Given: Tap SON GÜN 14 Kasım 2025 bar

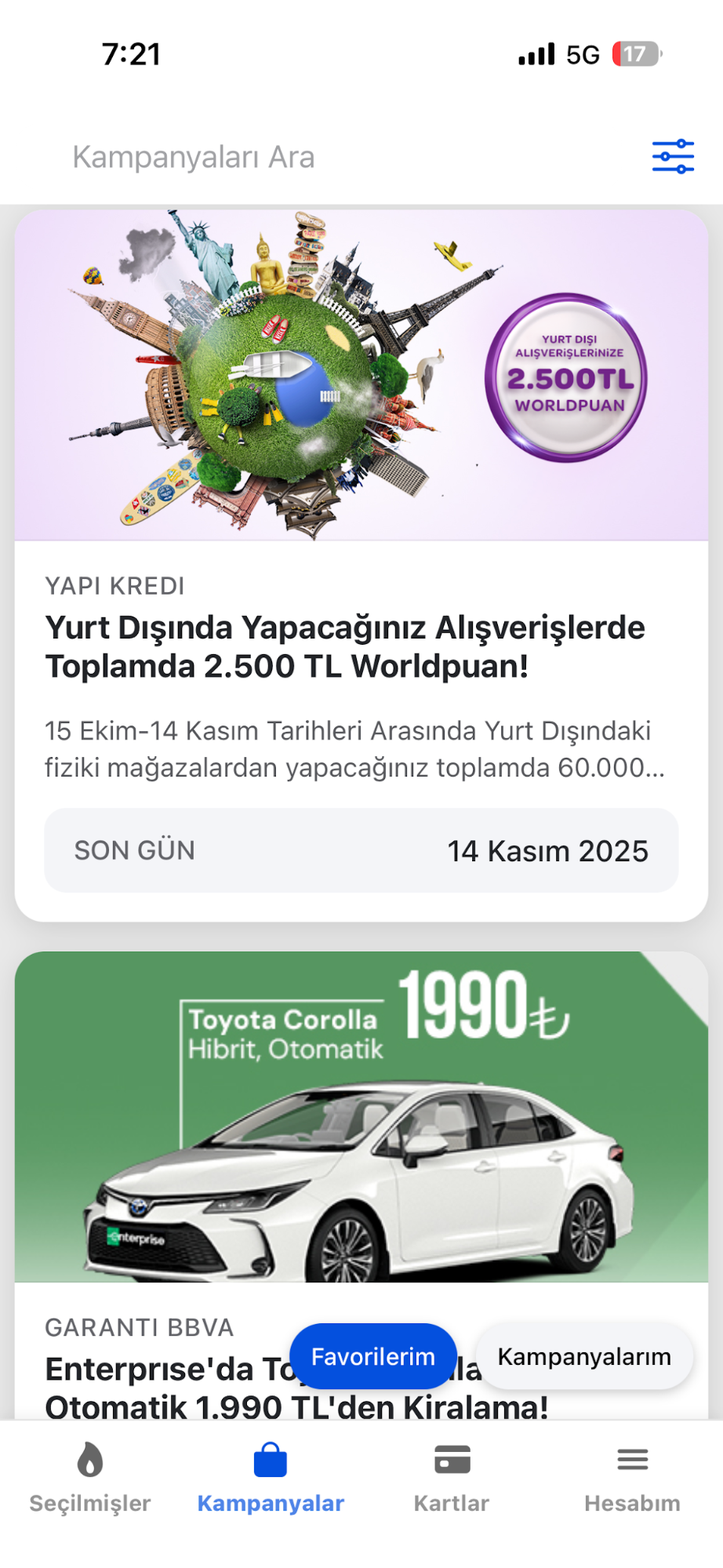Looking at the screenshot, I should [x=361, y=850].
